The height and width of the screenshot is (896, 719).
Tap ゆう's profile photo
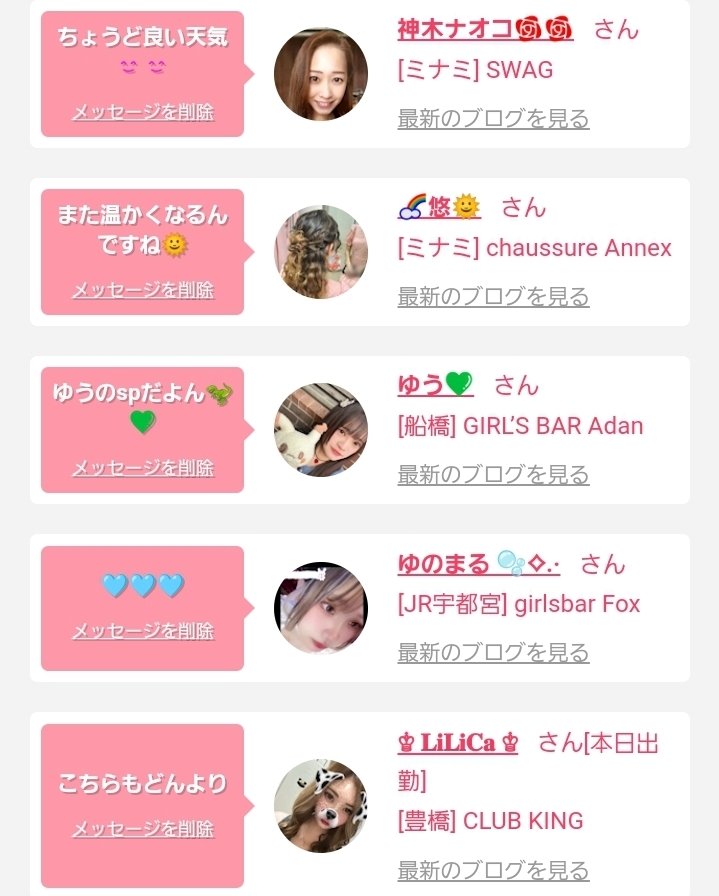coord(320,430)
